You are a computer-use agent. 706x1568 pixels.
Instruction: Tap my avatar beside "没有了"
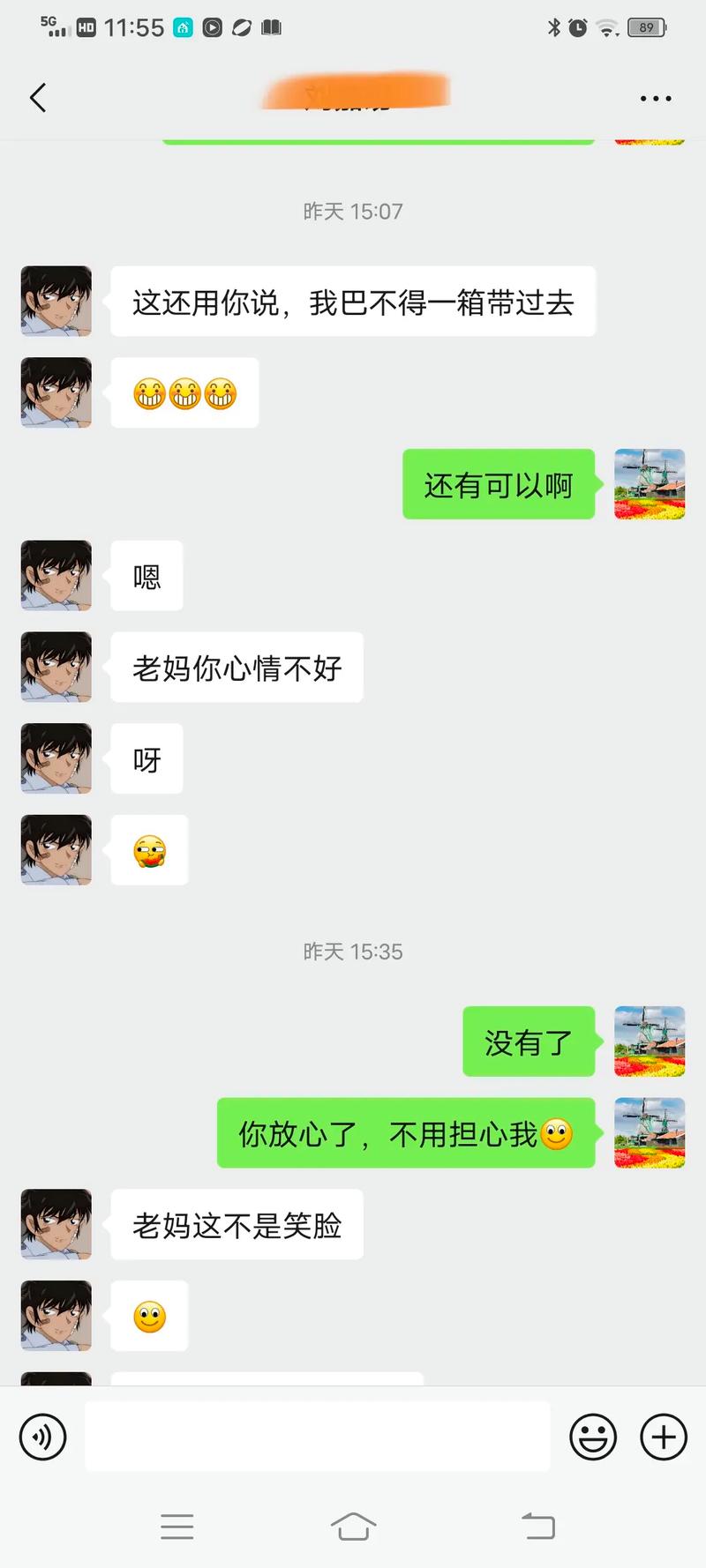pos(650,1042)
